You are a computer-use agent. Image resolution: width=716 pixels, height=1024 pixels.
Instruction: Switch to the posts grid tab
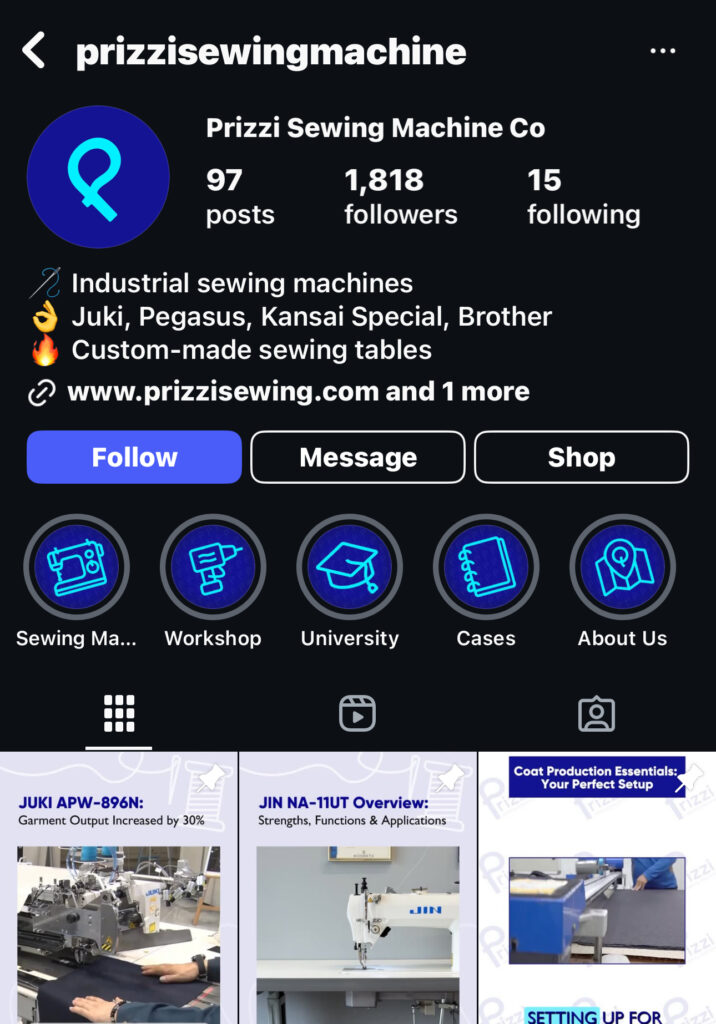tap(119, 714)
